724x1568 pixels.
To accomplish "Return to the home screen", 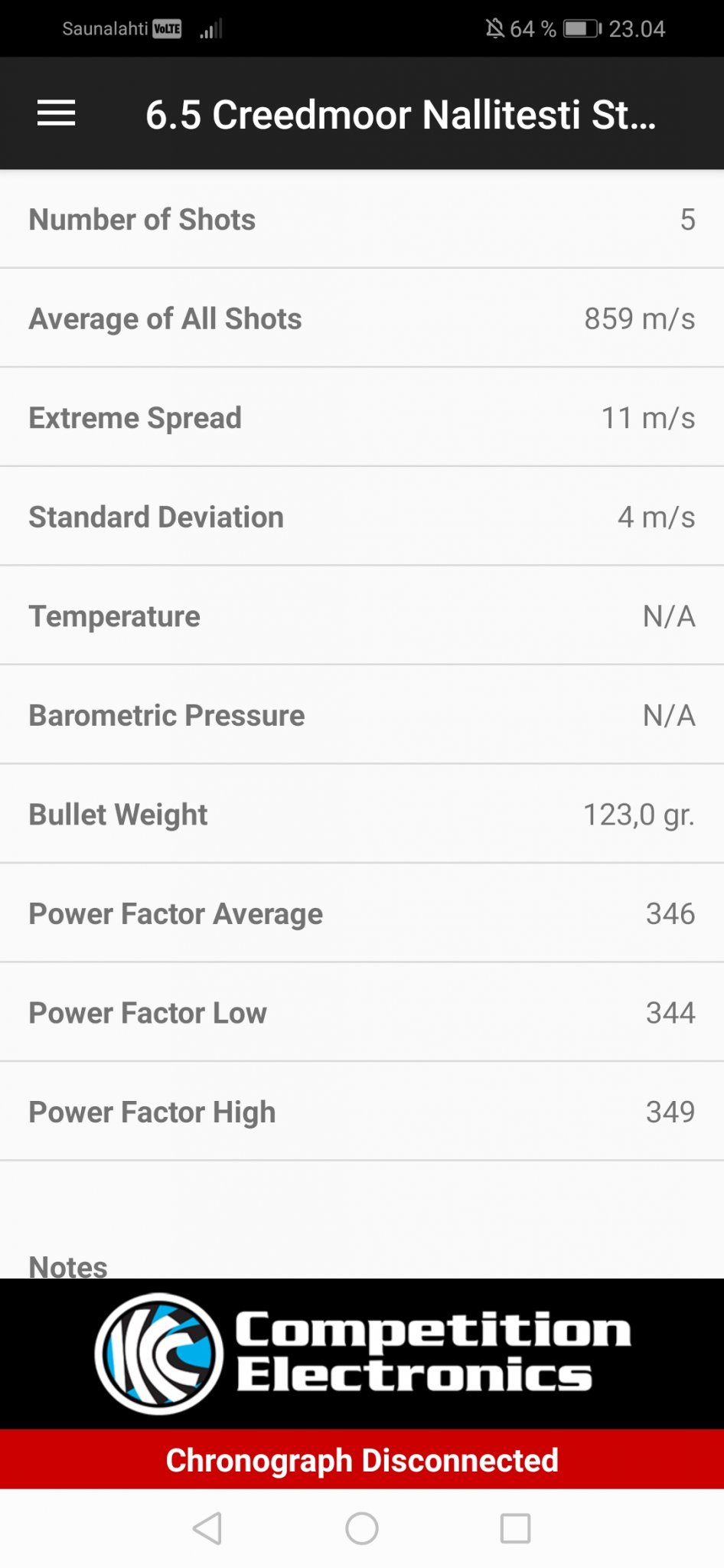I will pos(362,1529).
